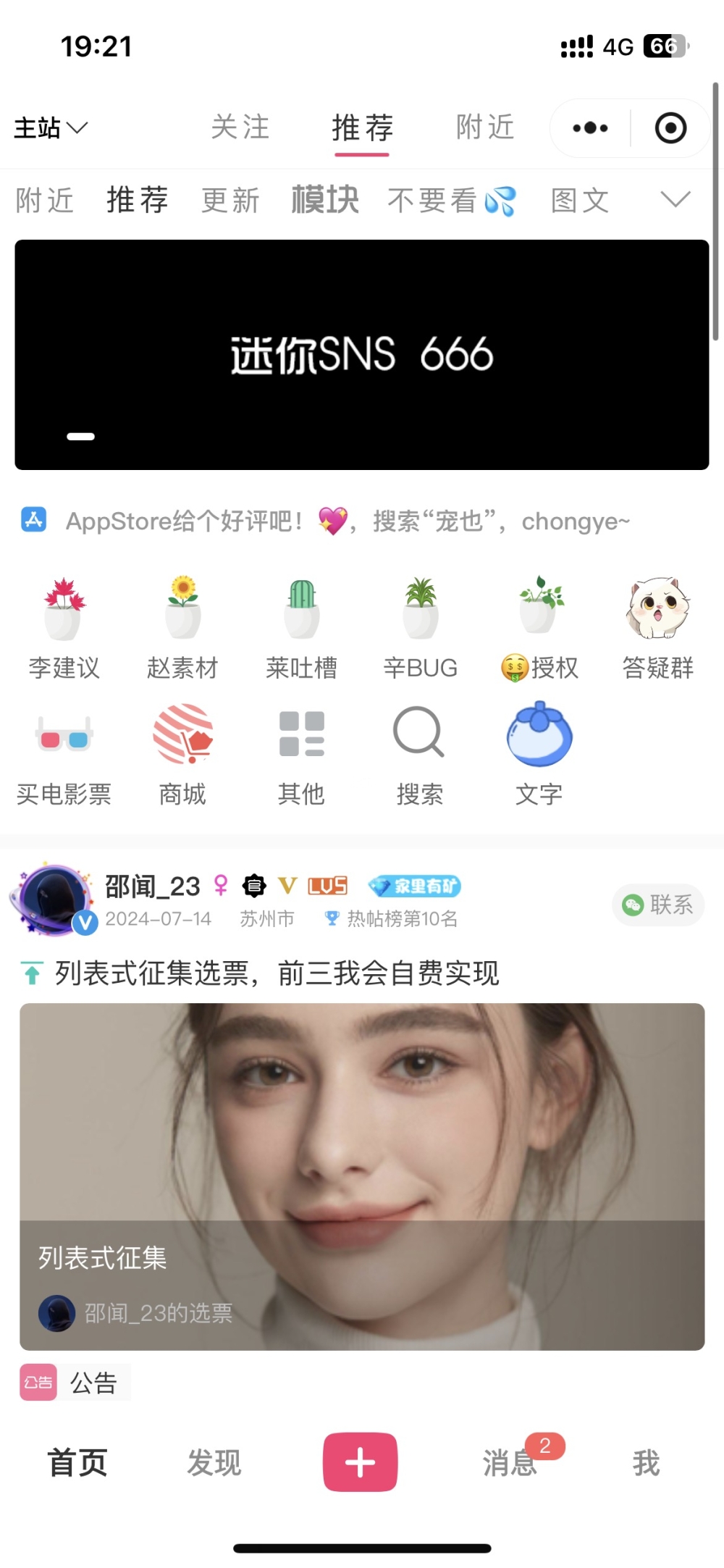Go to the 消息 messages tab
The image size is (724, 1568).
pyautogui.click(x=510, y=1462)
